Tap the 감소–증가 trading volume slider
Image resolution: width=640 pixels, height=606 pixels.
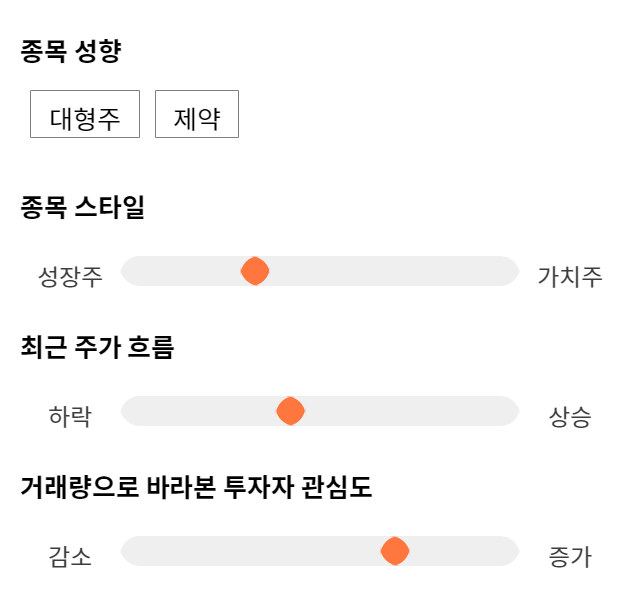pyautogui.click(x=320, y=551)
